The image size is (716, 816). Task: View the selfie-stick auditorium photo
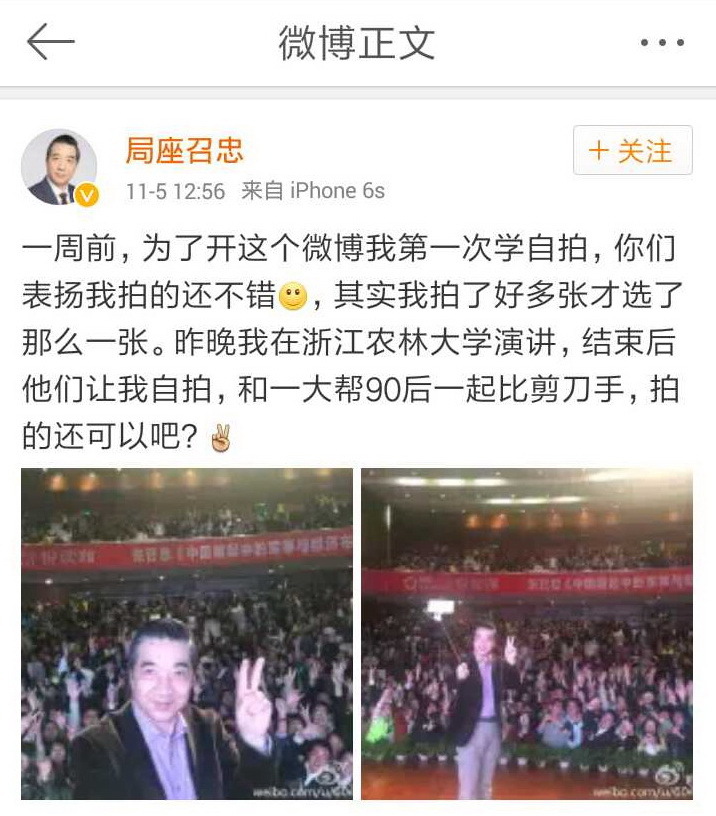527,633
